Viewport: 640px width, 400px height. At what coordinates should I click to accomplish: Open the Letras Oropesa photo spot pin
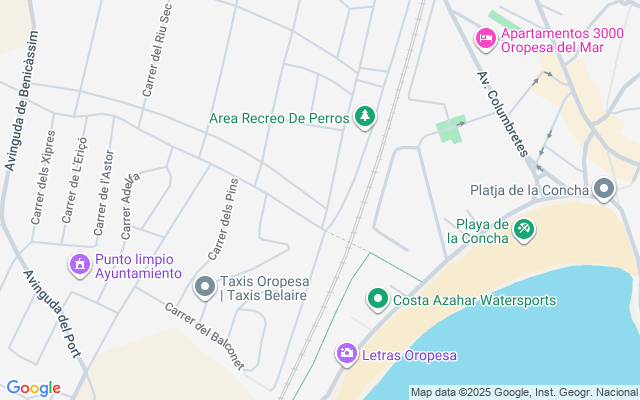[x=347, y=353]
